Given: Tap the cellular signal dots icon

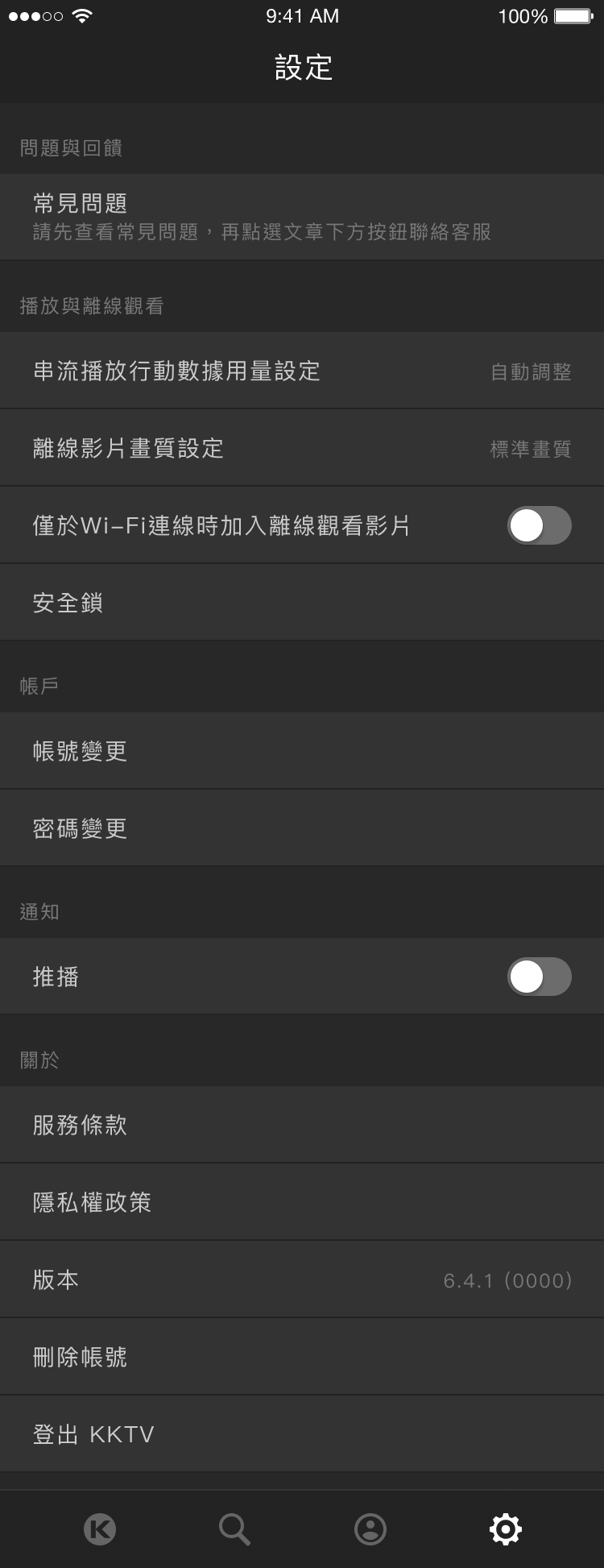Looking at the screenshot, I should click(36, 15).
